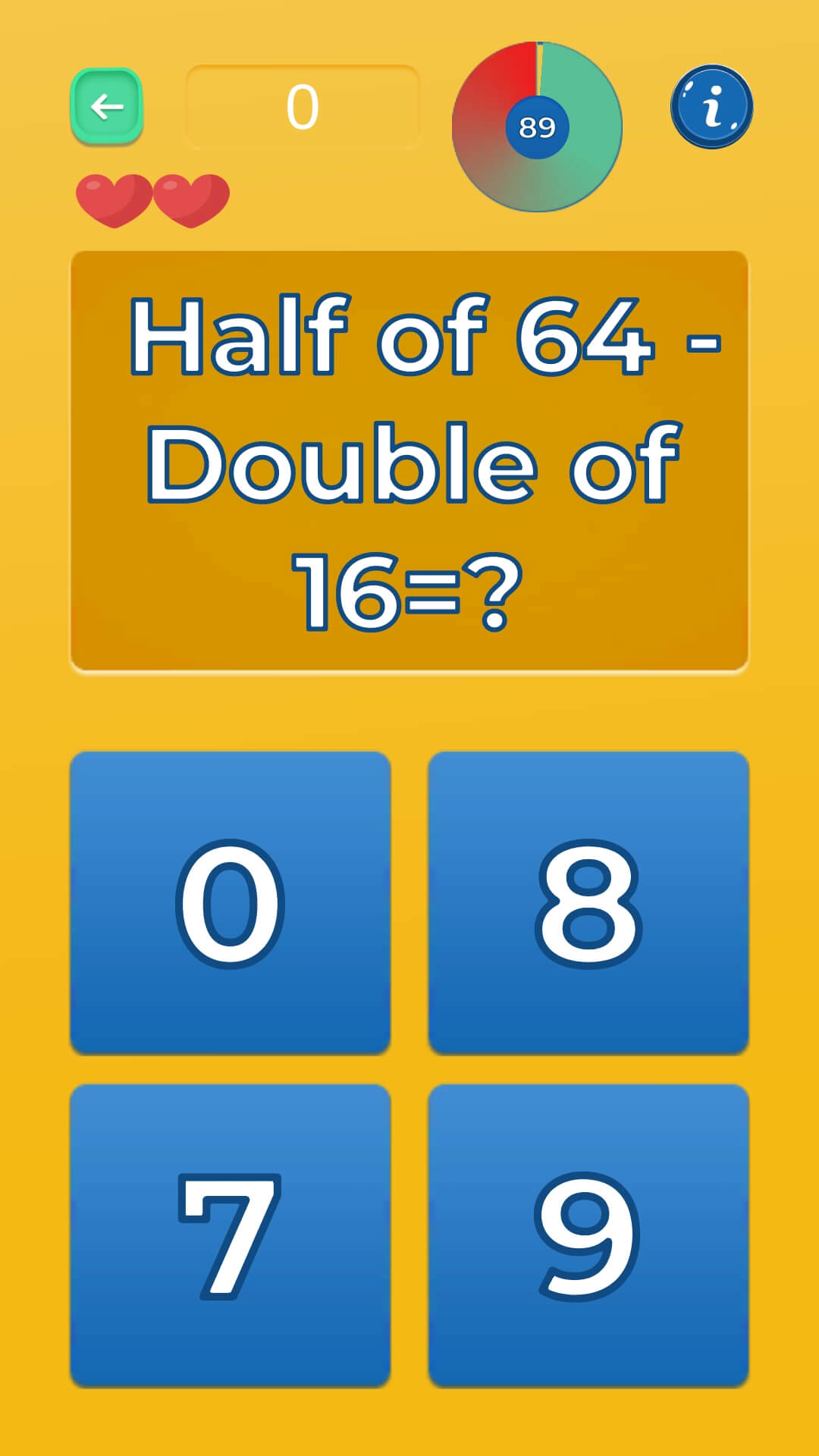The image size is (819, 1456).
Task: Pick answer 7
Action: click(231, 1236)
